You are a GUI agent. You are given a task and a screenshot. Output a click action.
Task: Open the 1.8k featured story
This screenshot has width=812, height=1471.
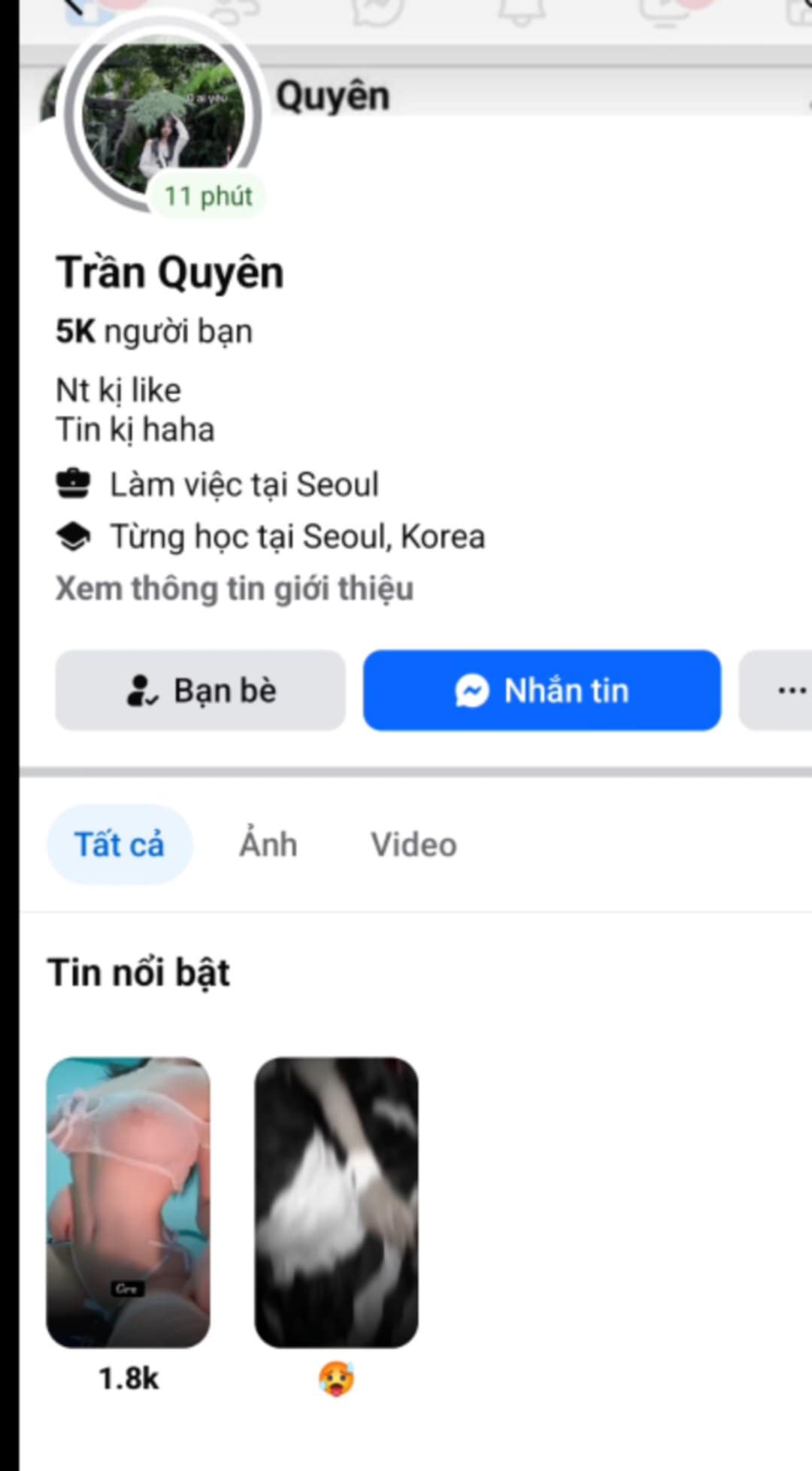[x=129, y=1202]
